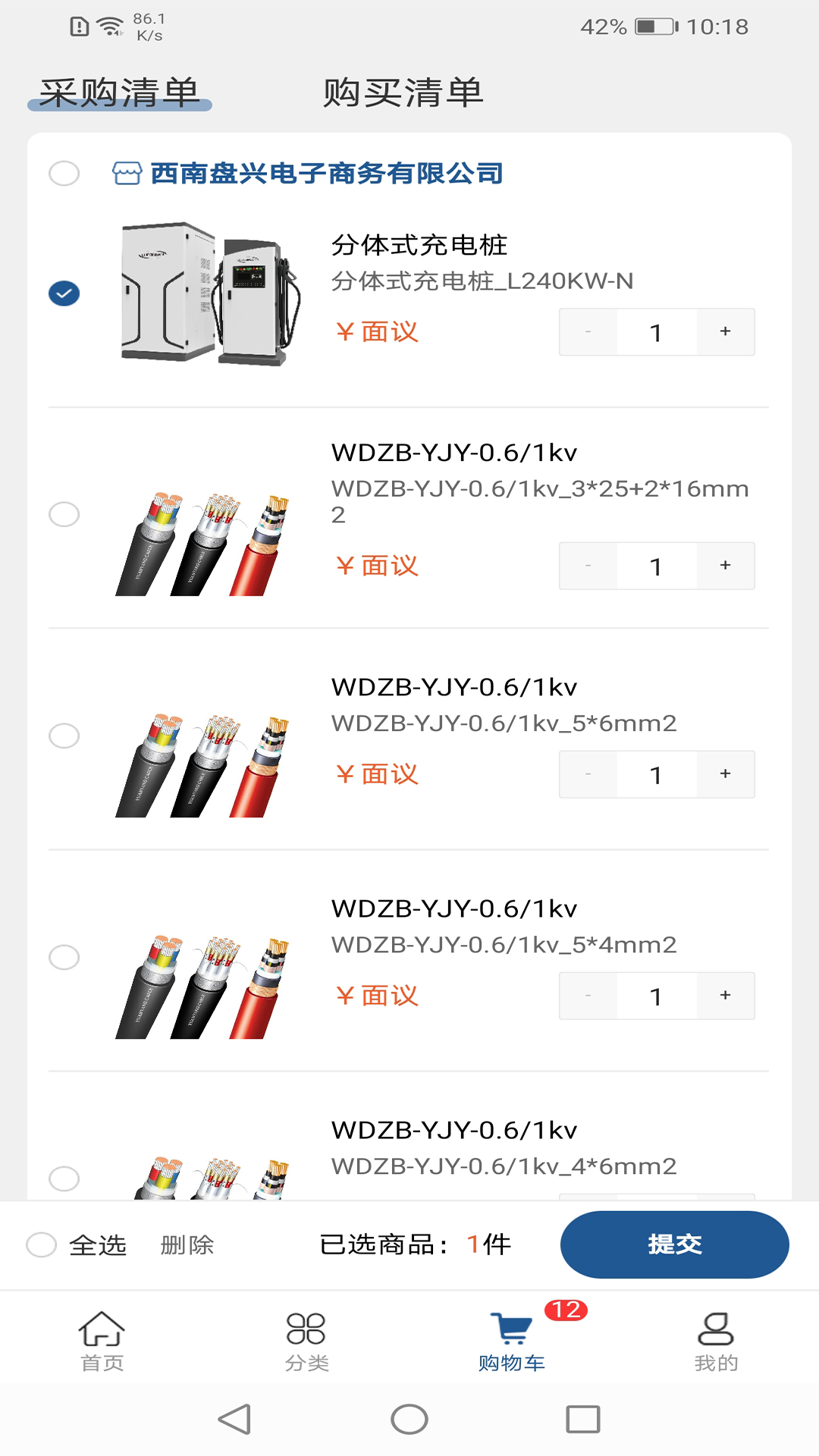This screenshot has height=1456, width=819.
Task: Go to the 首页 home tab
Action: point(102,1341)
